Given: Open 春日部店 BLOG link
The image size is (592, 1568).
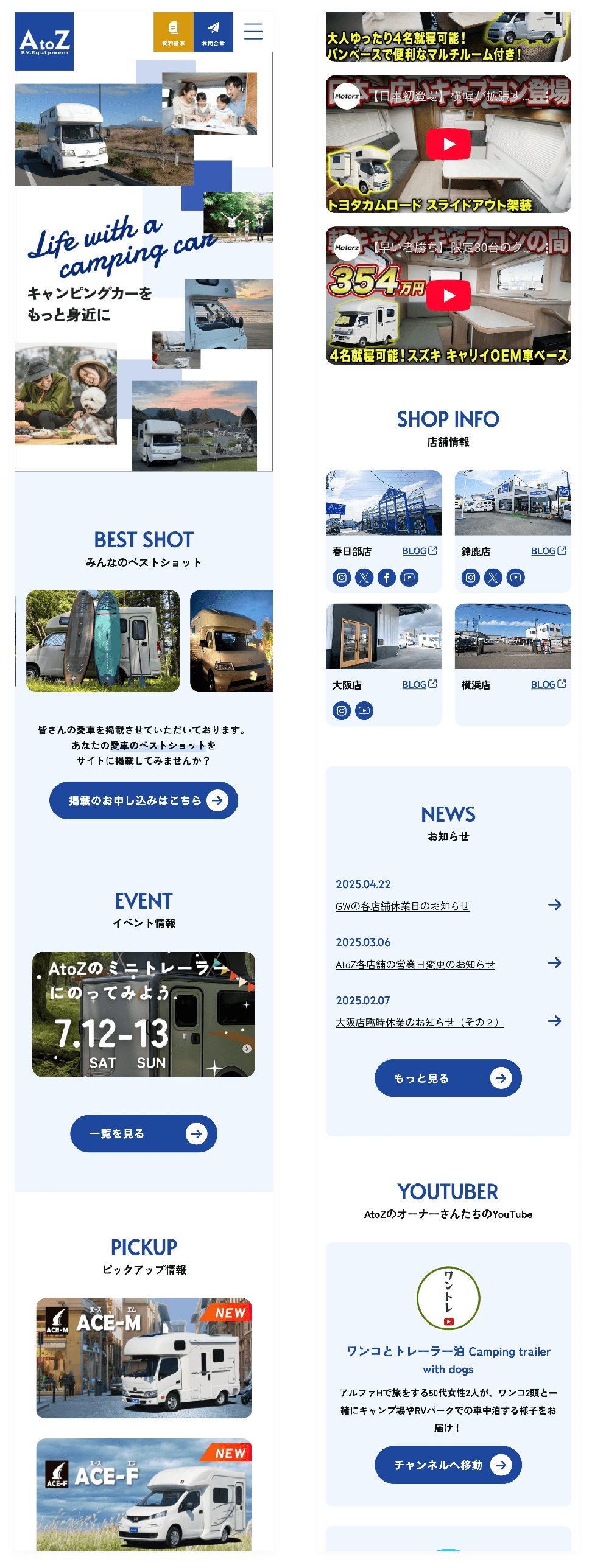Looking at the screenshot, I should (x=419, y=551).
